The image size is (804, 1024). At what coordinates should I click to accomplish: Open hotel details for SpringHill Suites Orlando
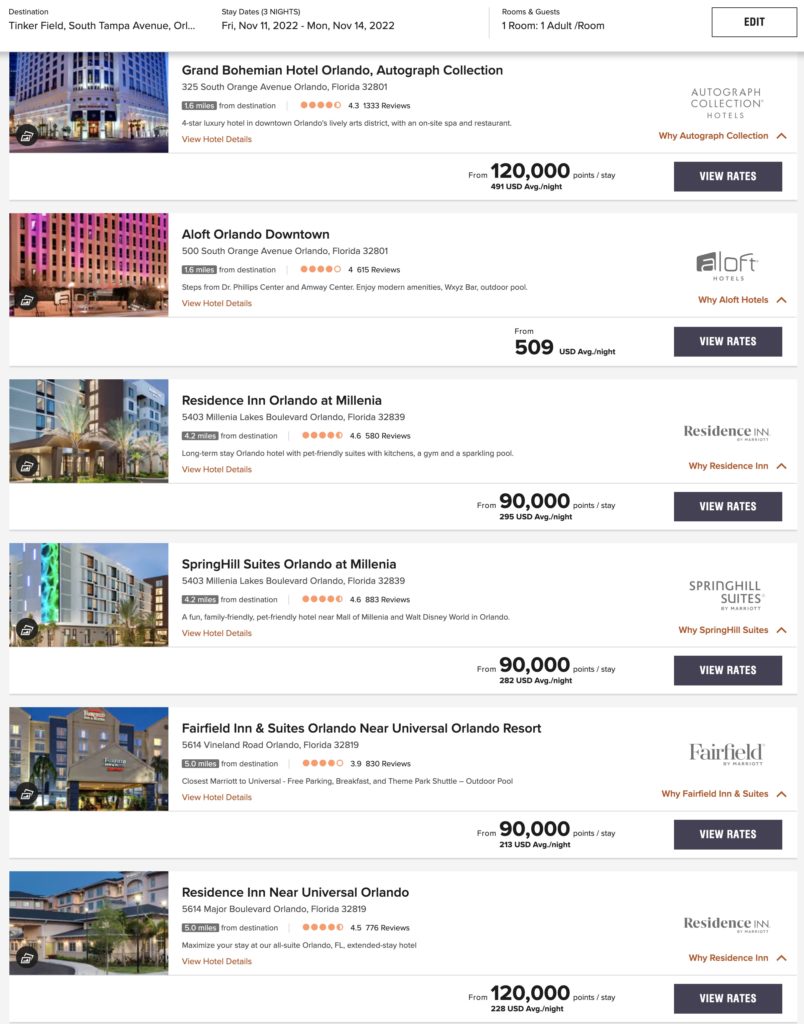[217, 633]
